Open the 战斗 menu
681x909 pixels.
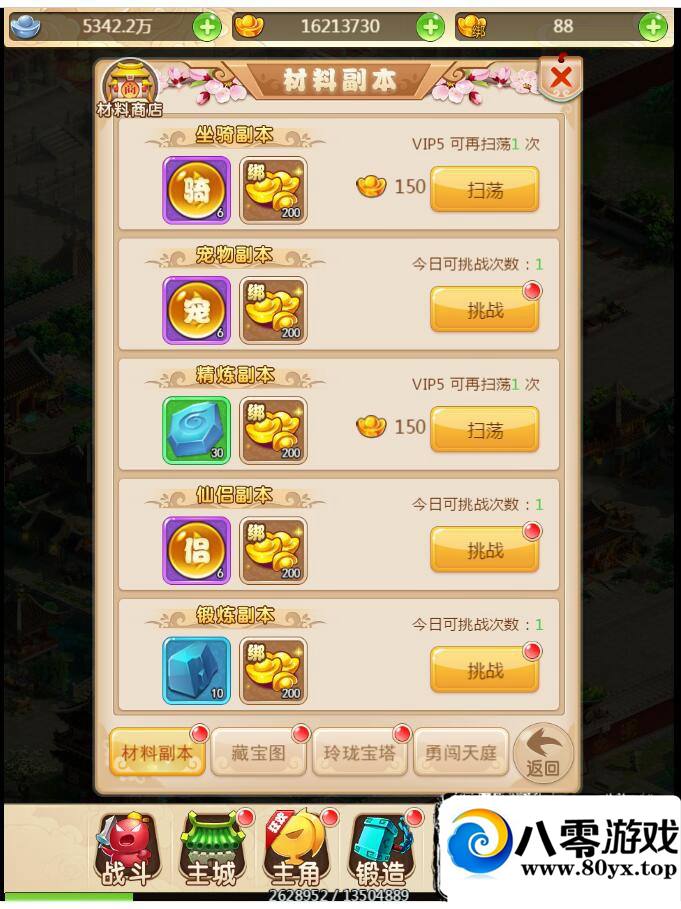126,850
